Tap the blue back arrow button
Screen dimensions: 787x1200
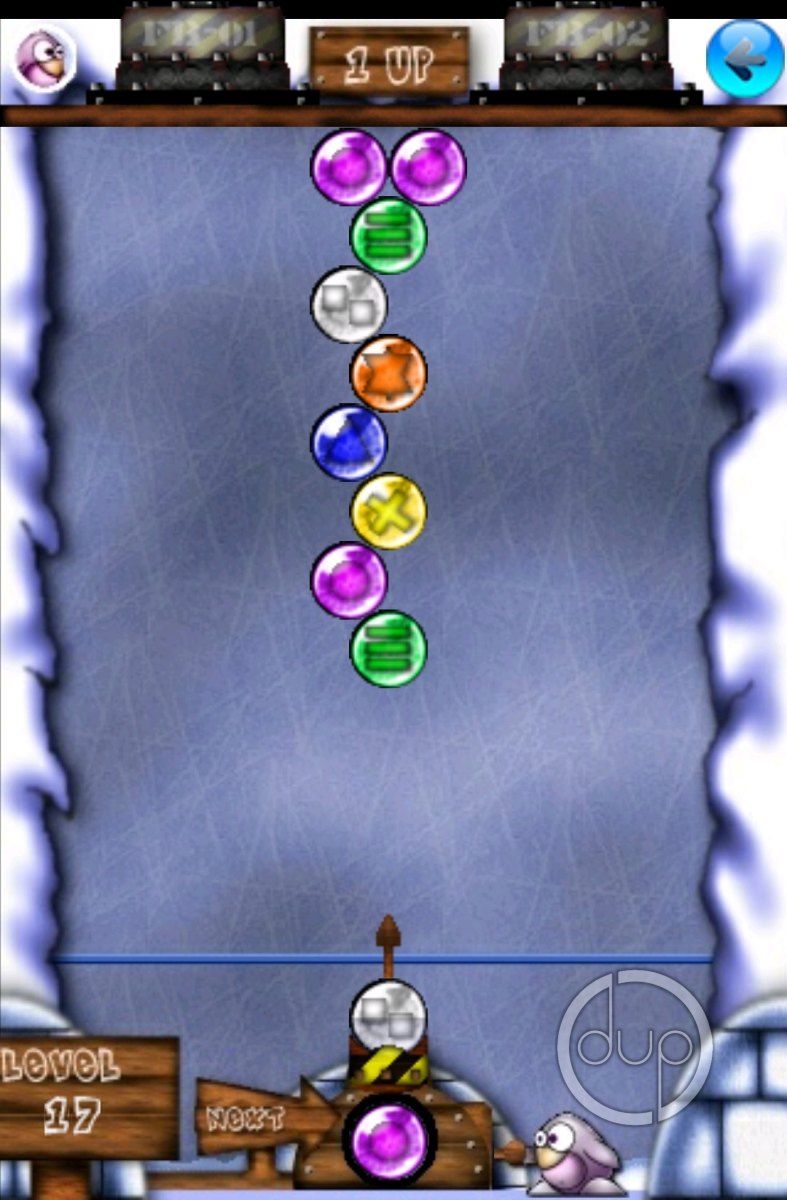744,59
